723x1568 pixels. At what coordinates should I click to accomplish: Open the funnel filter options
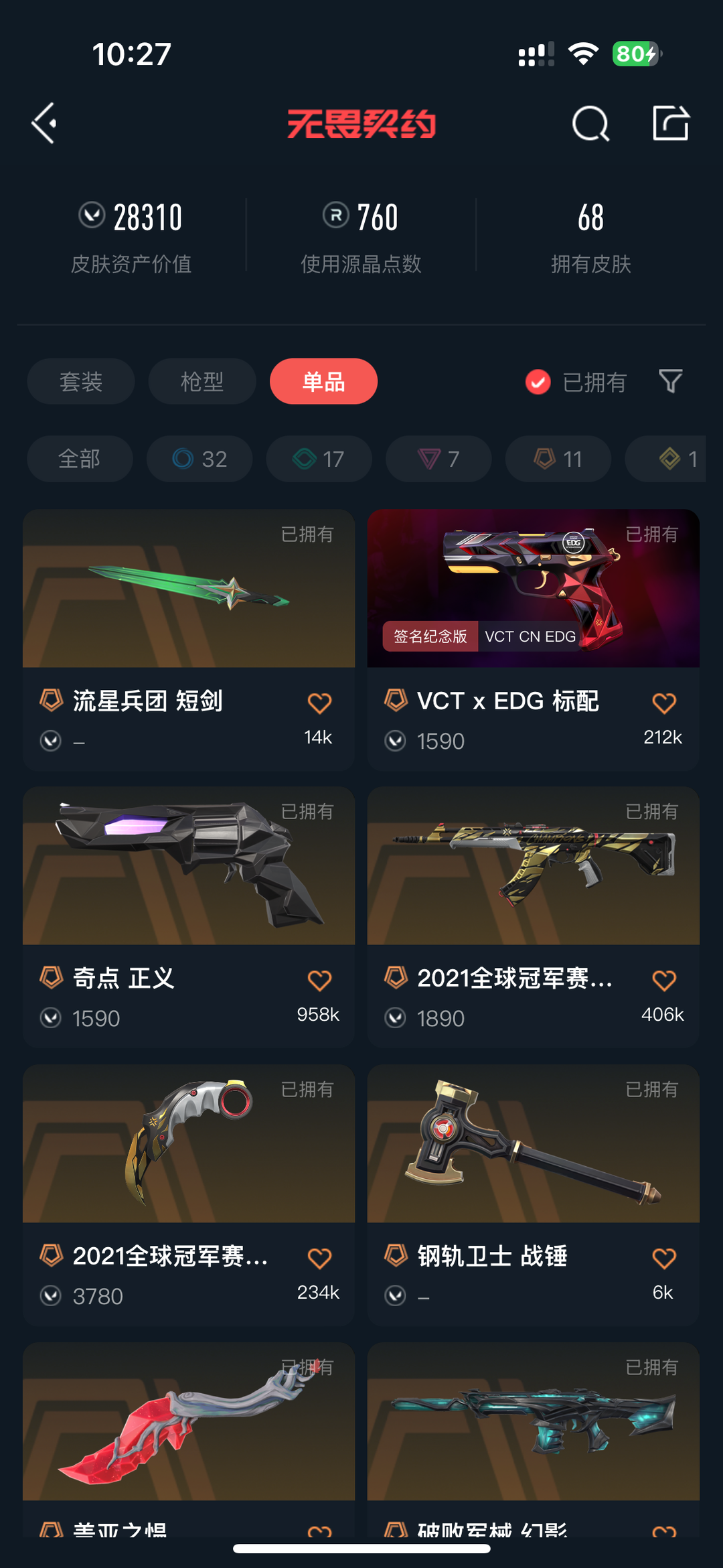pos(671,382)
